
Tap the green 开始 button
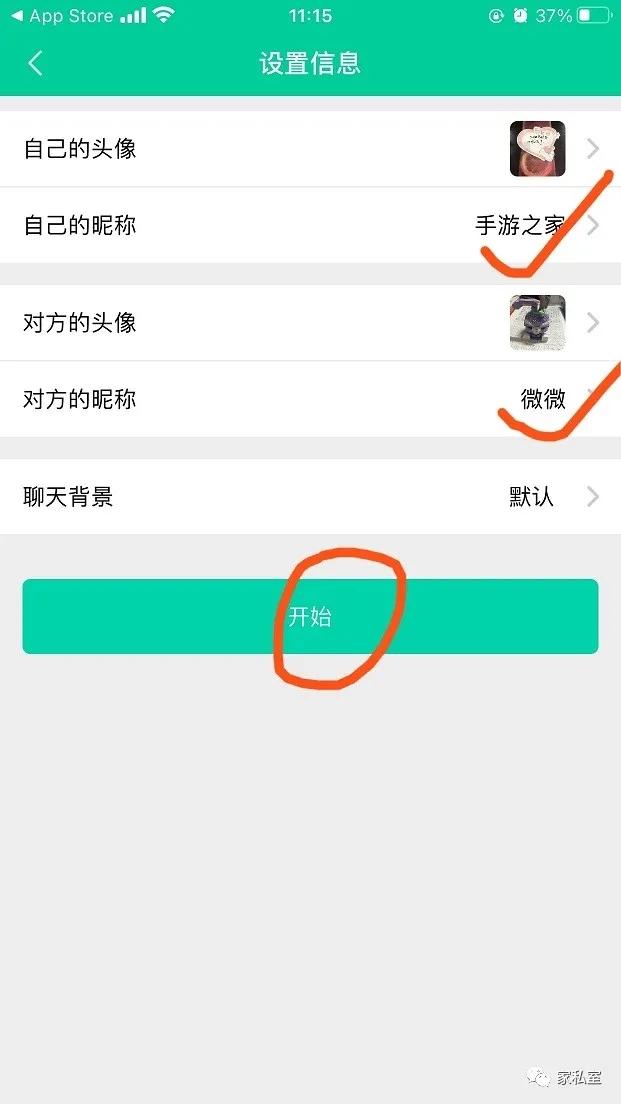click(310, 617)
